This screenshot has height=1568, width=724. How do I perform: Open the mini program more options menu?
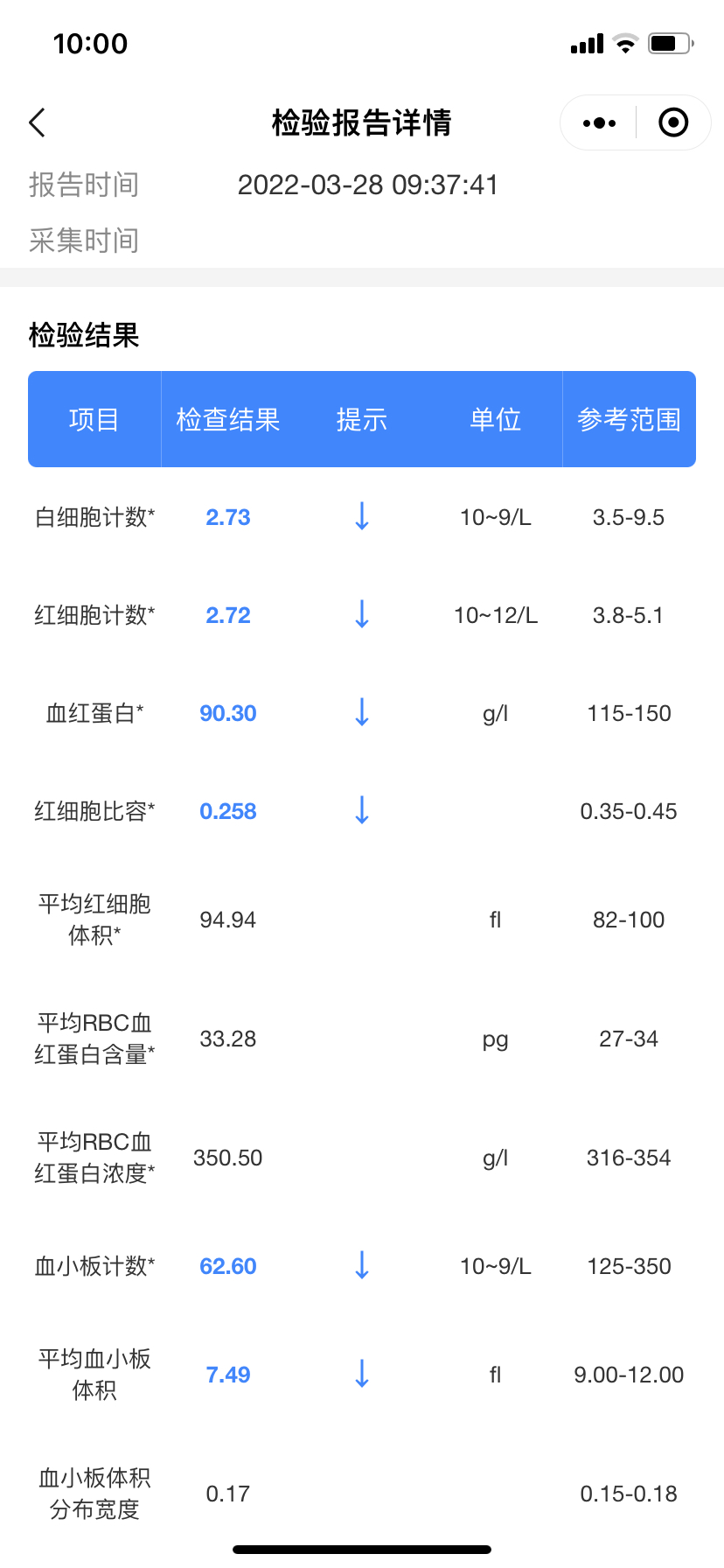coord(599,122)
